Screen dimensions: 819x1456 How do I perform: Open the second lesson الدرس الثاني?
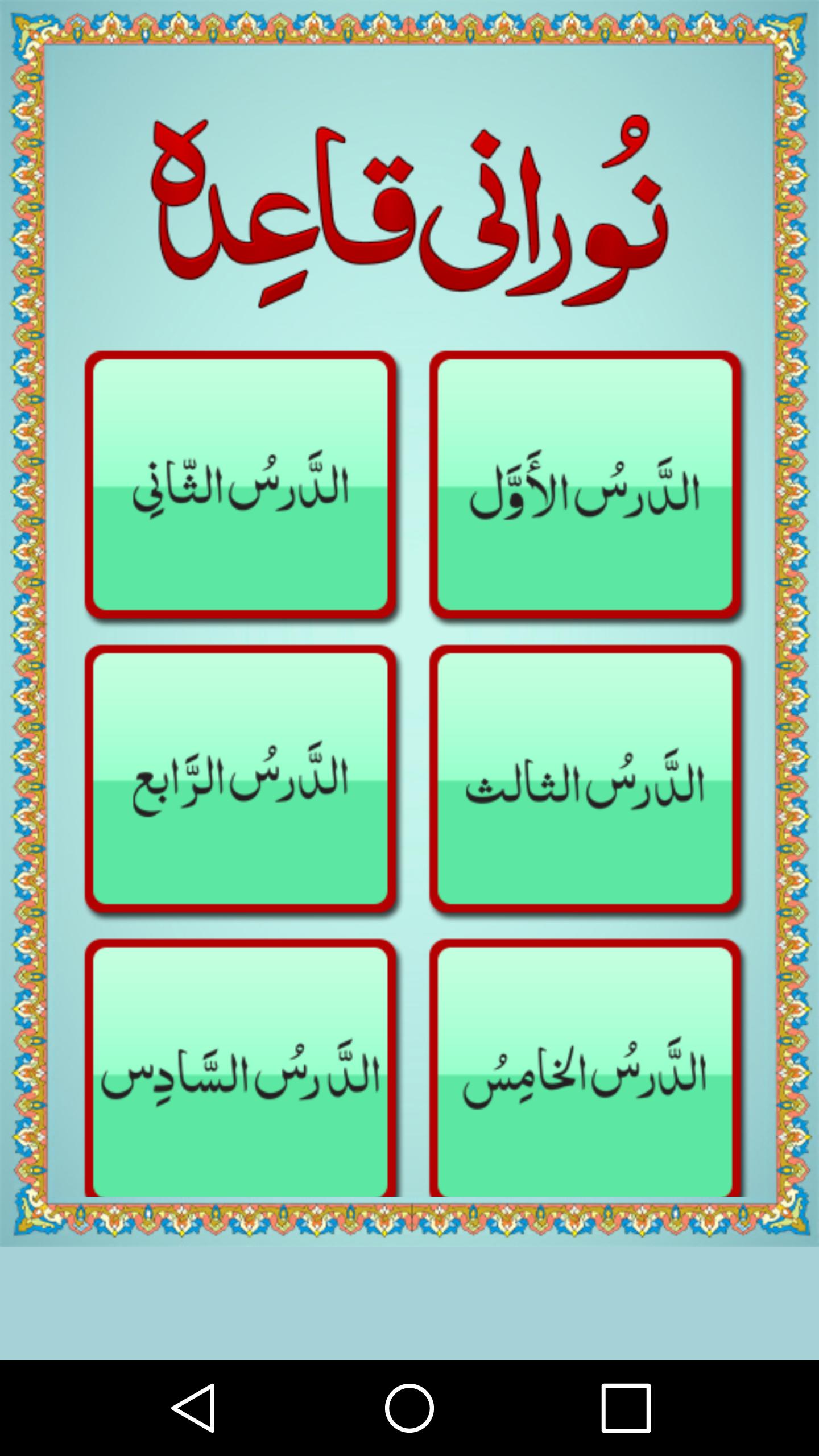point(240,485)
